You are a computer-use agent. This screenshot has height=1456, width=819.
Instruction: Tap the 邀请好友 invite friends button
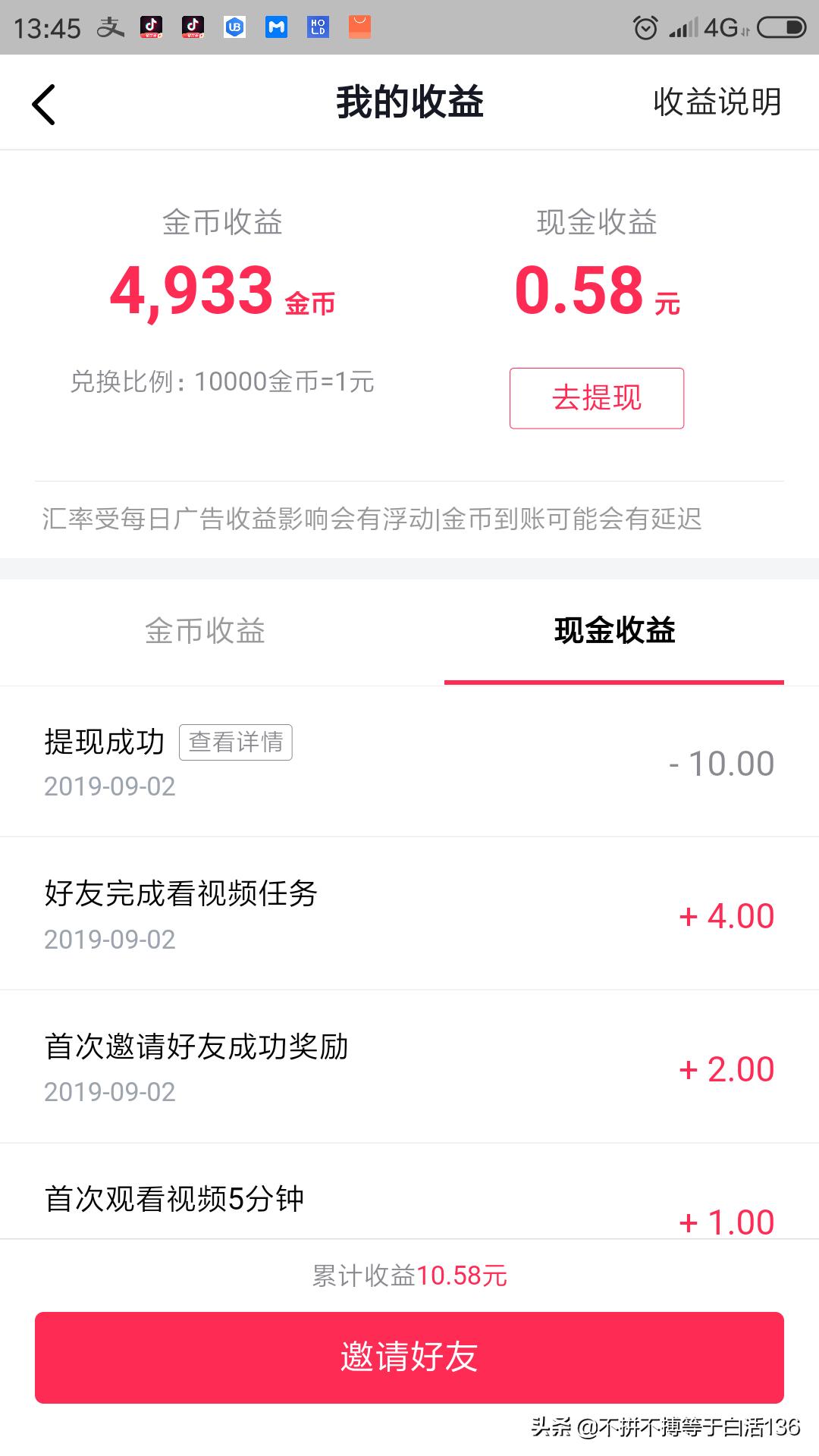click(x=409, y=1357)
